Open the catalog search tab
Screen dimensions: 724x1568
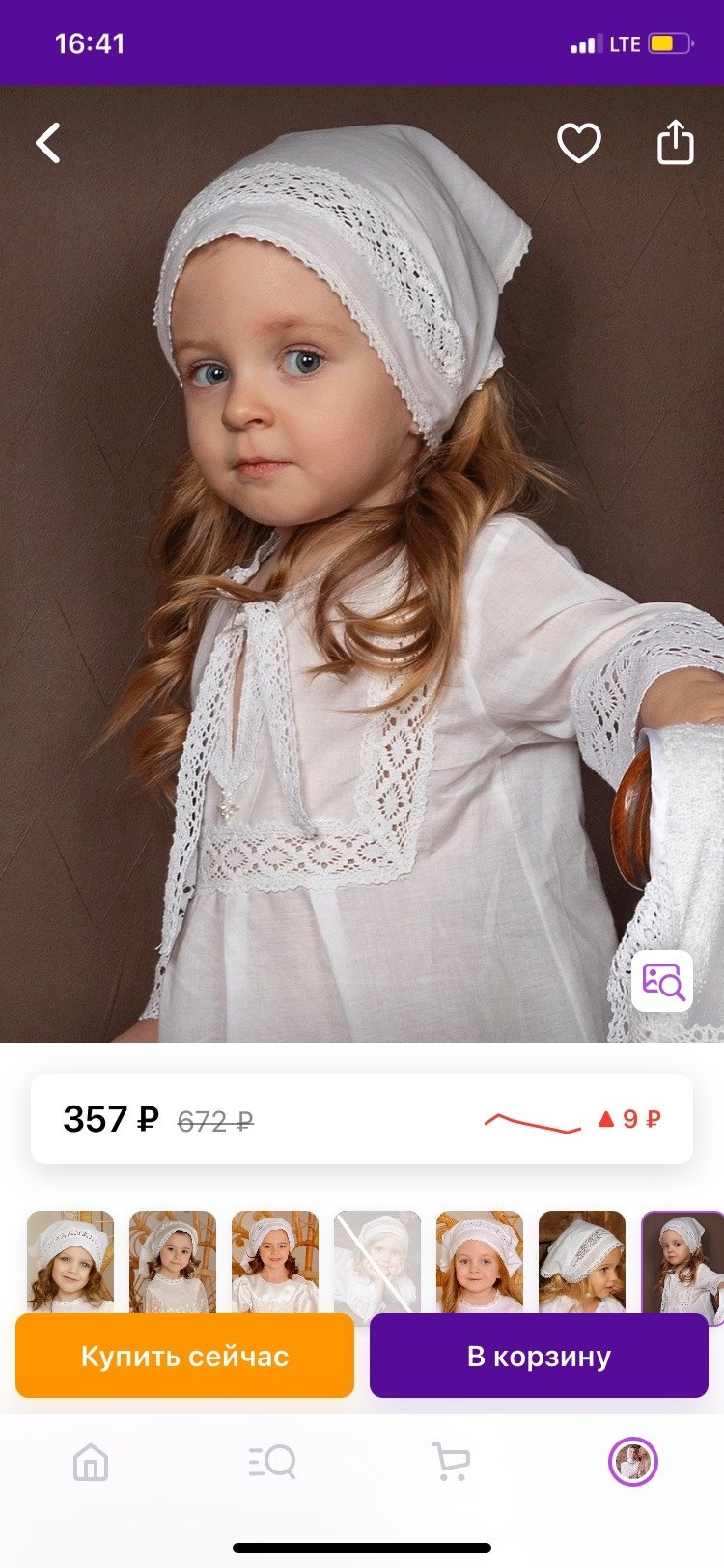[271, 1462]
